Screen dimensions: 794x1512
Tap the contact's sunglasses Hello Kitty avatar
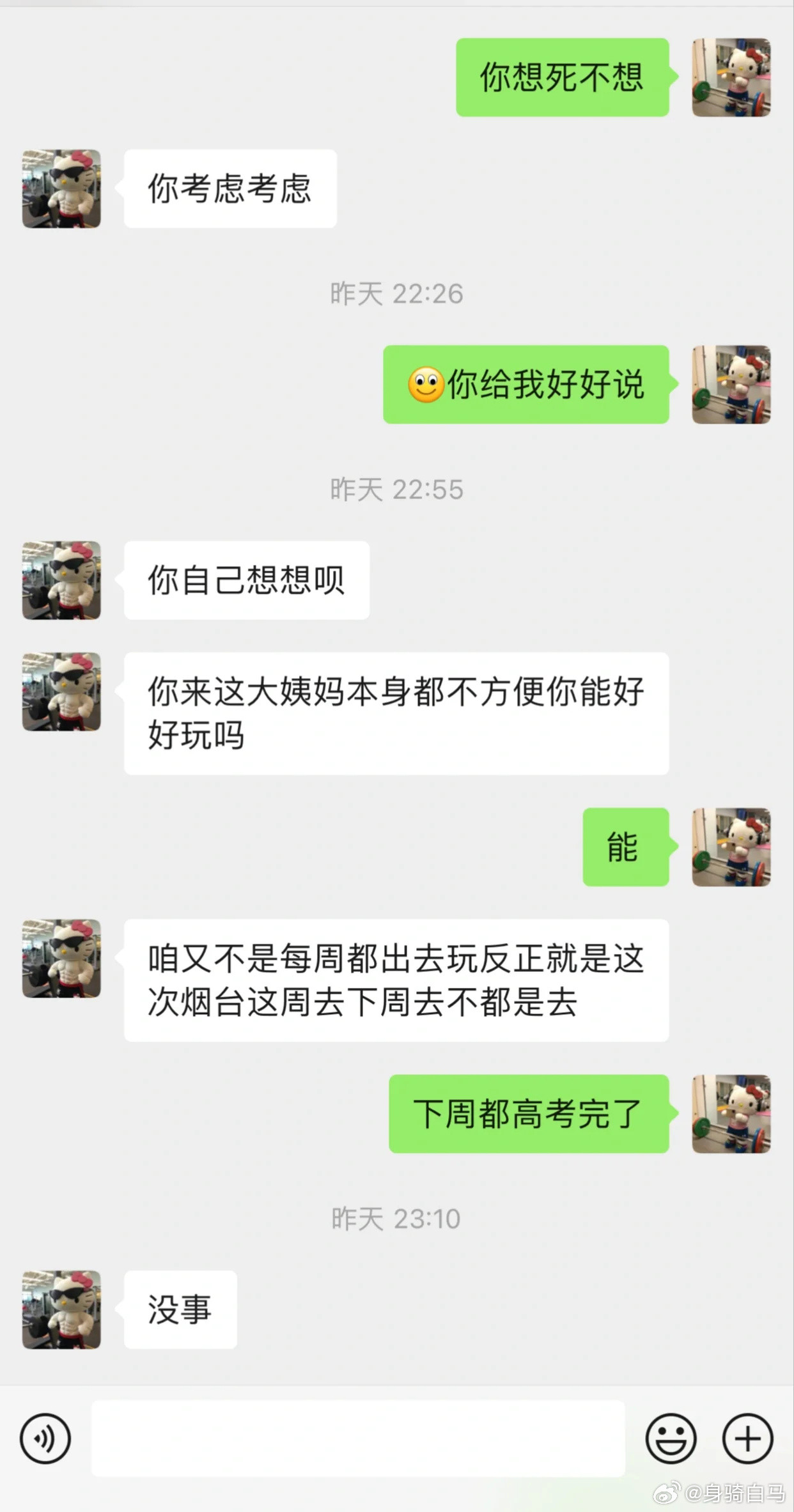[61, 189]
